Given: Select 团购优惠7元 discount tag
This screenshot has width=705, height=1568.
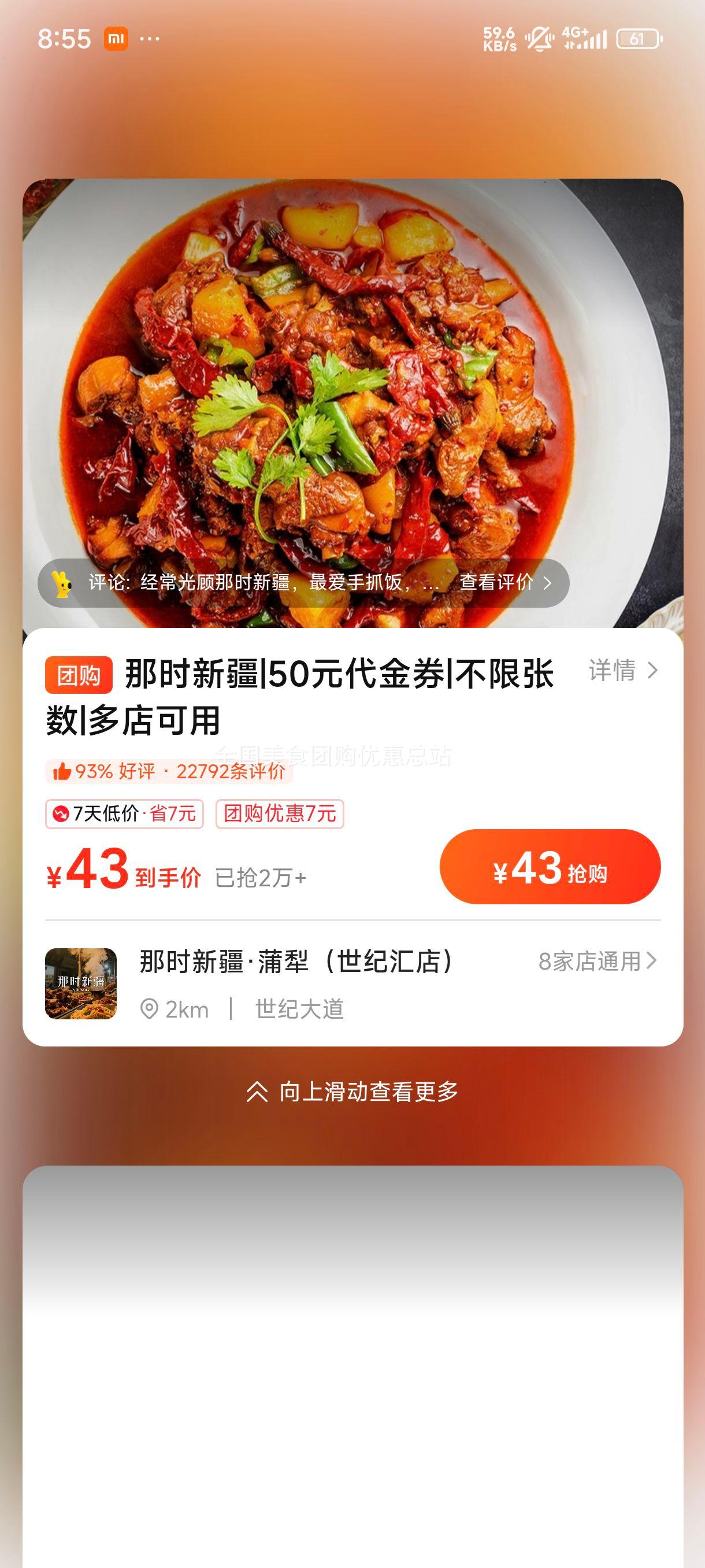Looking at the screenshot, I should point(280,815).
